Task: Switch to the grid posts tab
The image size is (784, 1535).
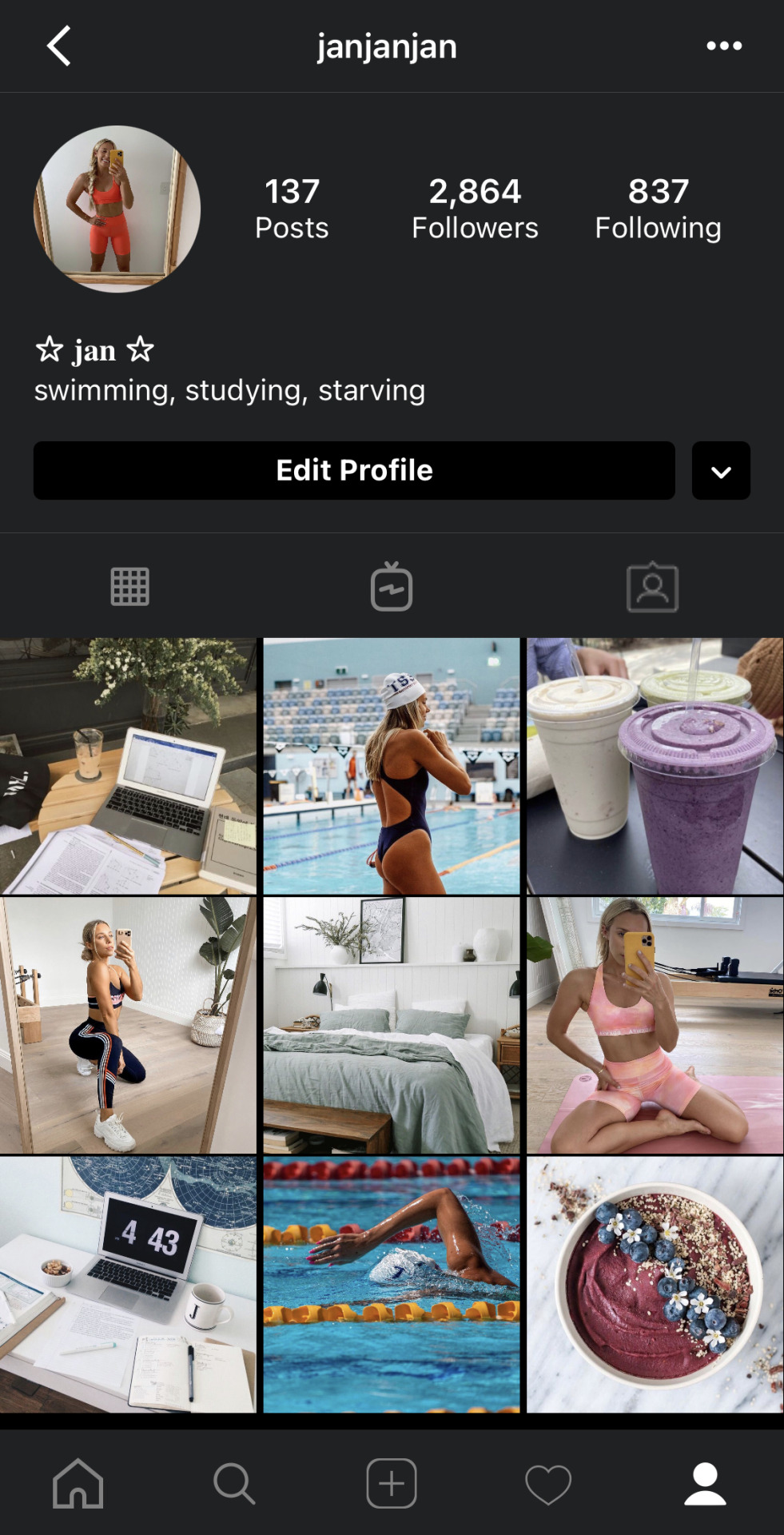Action: click(129, 587)
